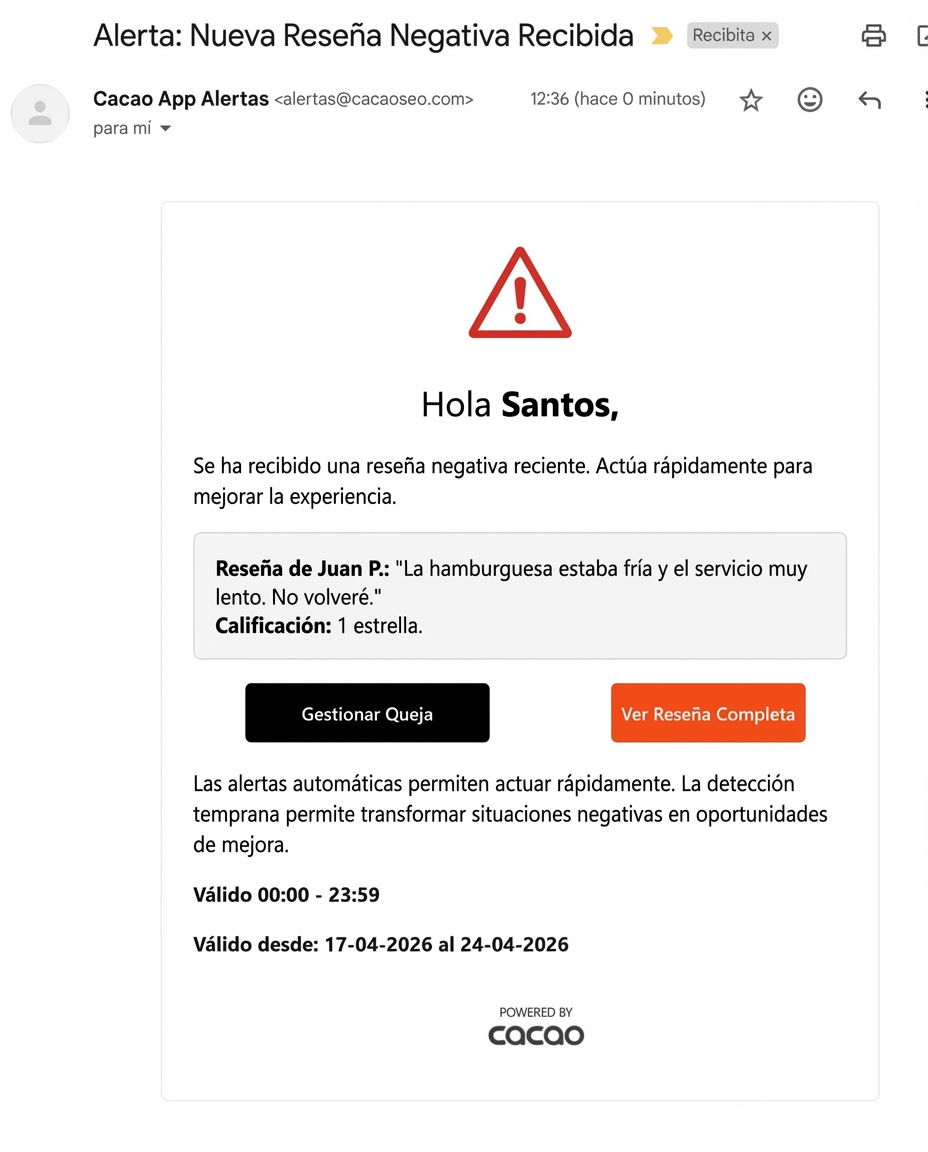The image size is (928, 1152).
Task: Remove the Recibita label
Action: (767, 36)
